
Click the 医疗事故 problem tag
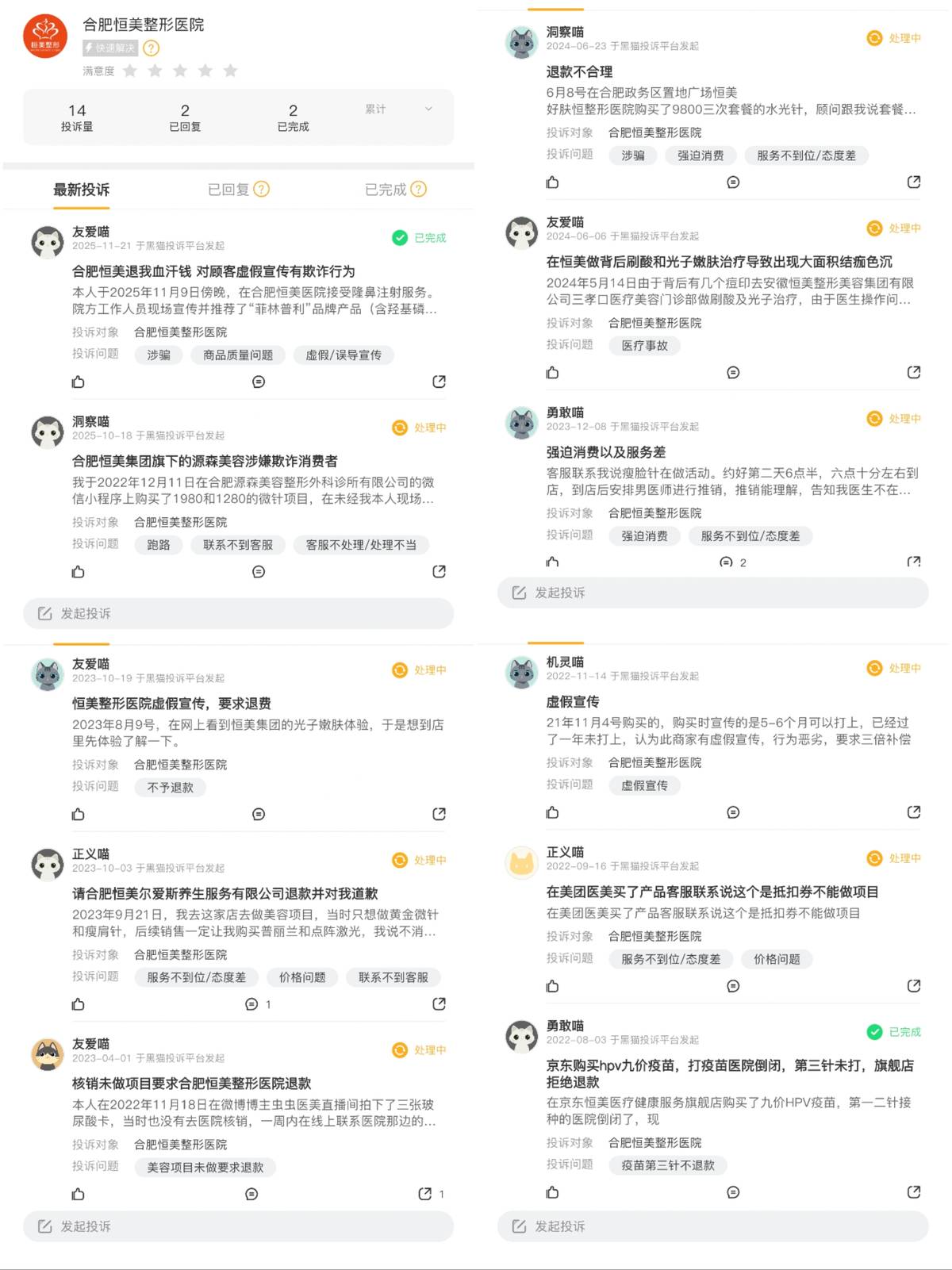tap(645, 346)
